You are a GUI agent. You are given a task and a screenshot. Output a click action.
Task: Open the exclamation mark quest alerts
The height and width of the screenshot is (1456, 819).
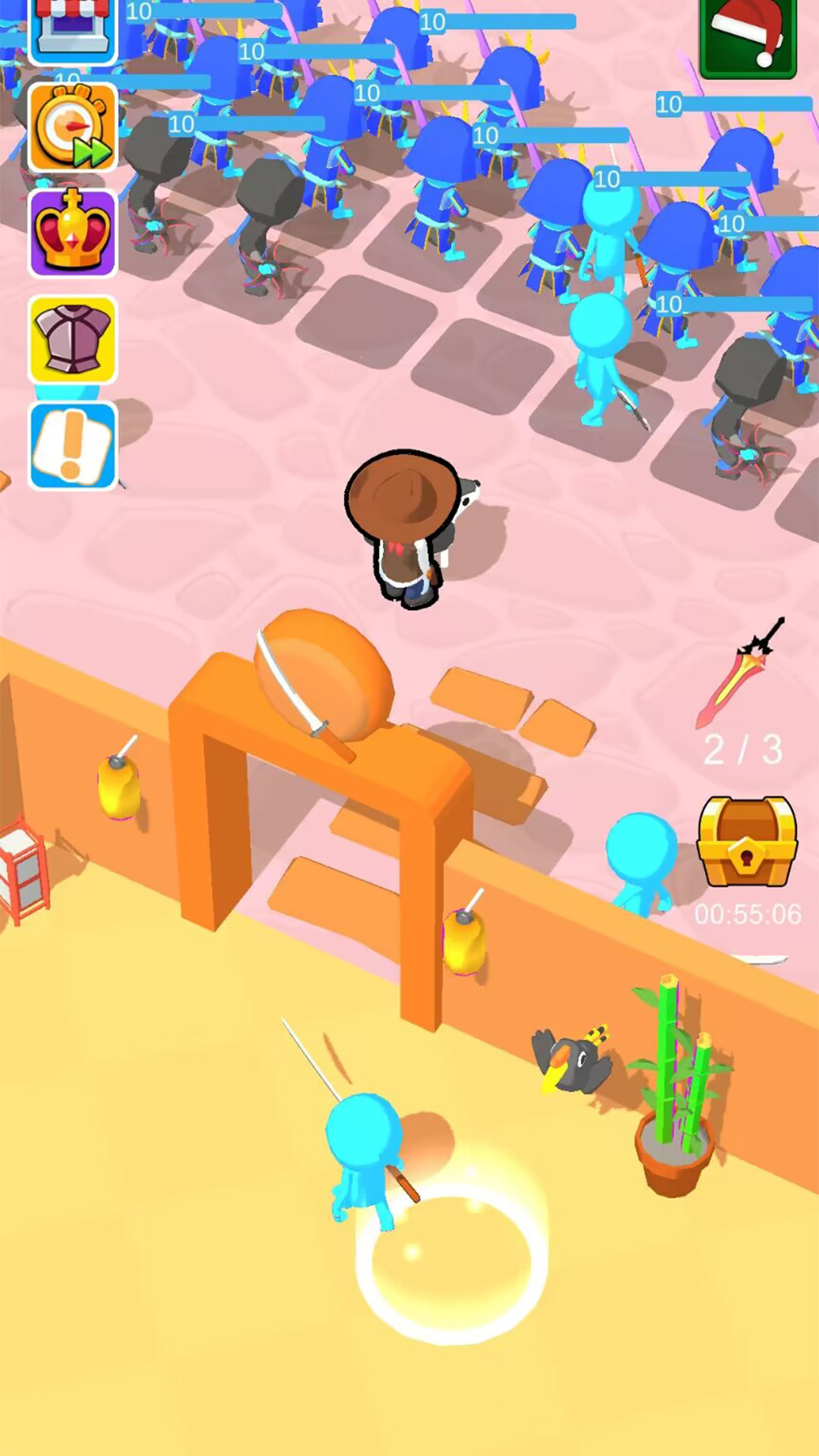73,446
